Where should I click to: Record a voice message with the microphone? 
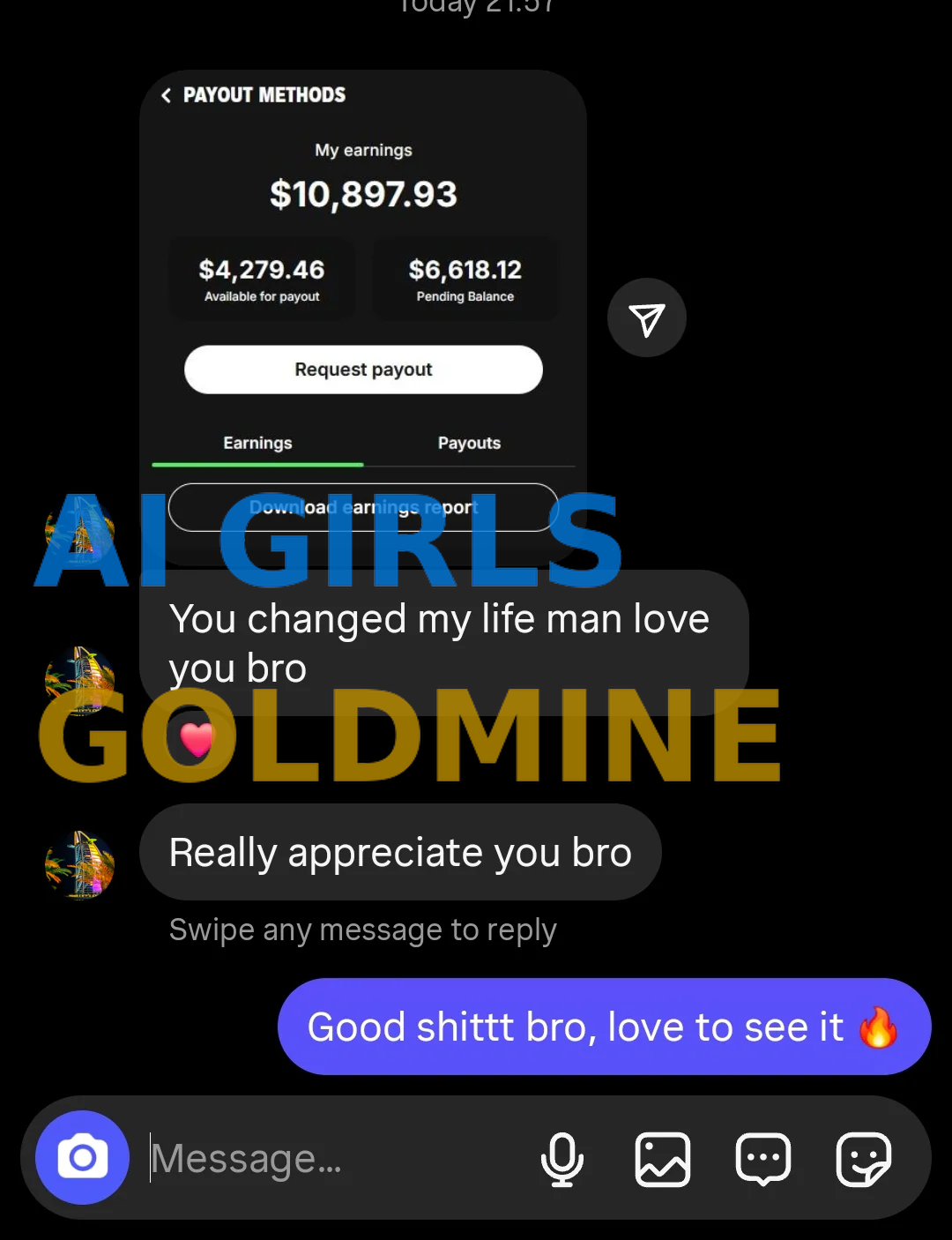pos(562,1159)
